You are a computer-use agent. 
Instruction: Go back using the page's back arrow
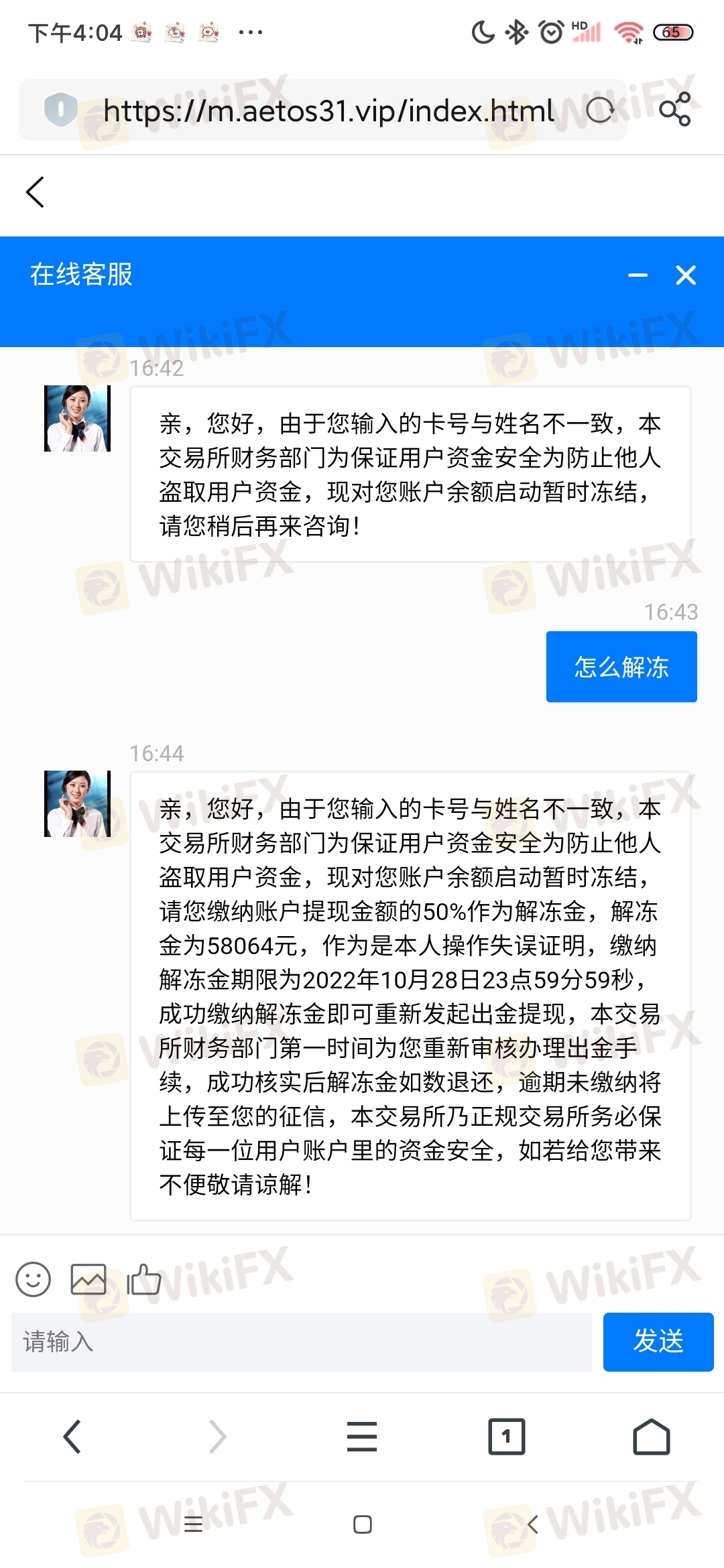tap(36, 192)
